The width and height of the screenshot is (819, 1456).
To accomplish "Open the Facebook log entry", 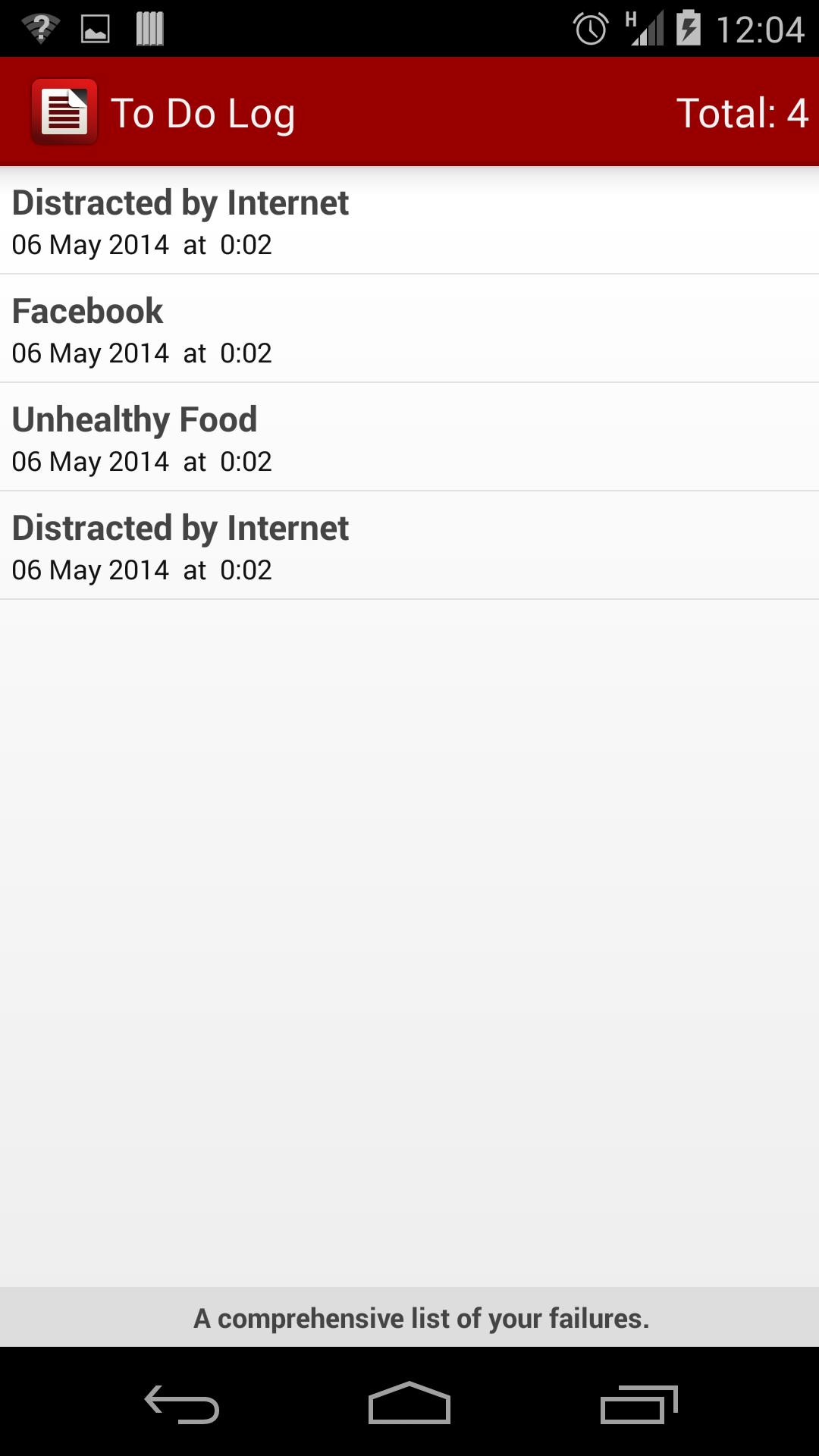I will [x=409, y=329].
